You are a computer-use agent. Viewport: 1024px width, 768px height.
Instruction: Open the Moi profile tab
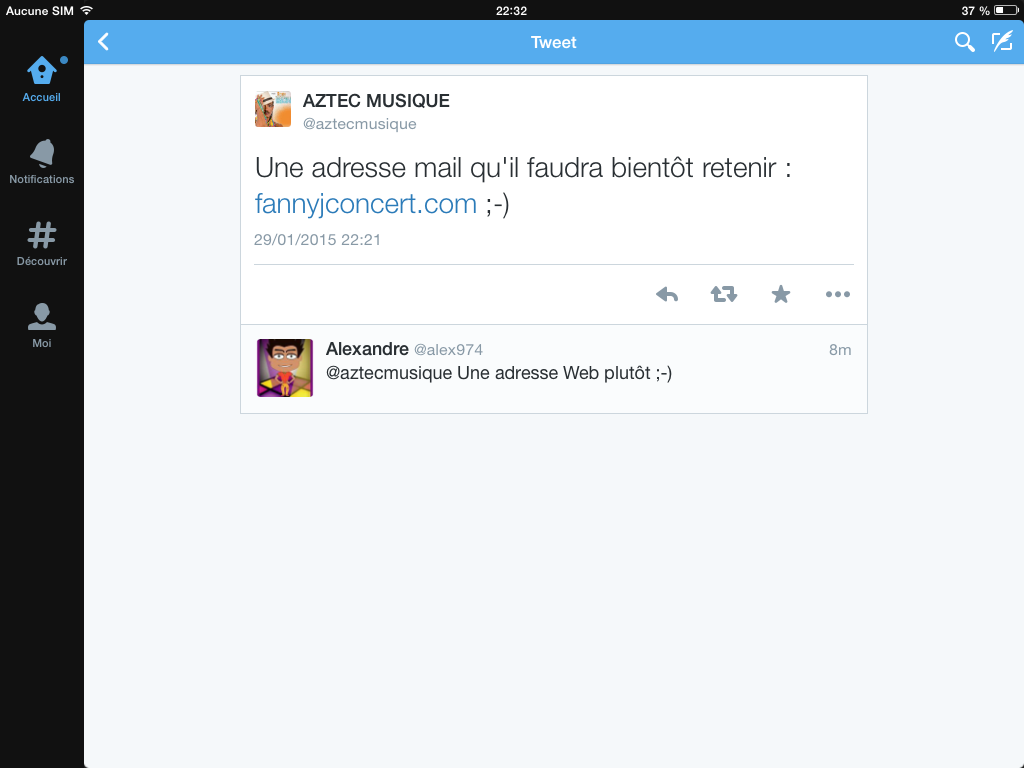(x=42, y=325)
